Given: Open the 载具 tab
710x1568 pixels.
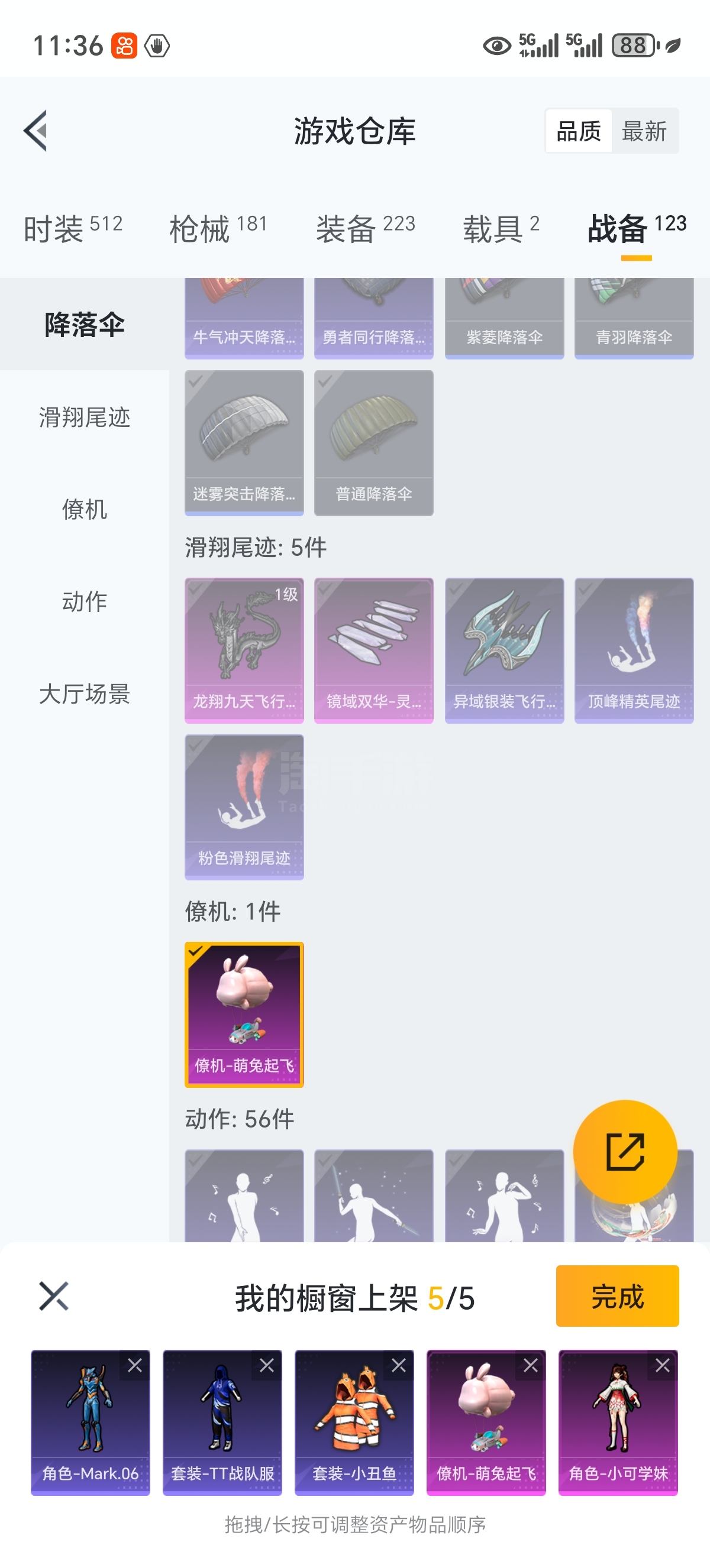Looking at the screenshot, I should (501, 228).
